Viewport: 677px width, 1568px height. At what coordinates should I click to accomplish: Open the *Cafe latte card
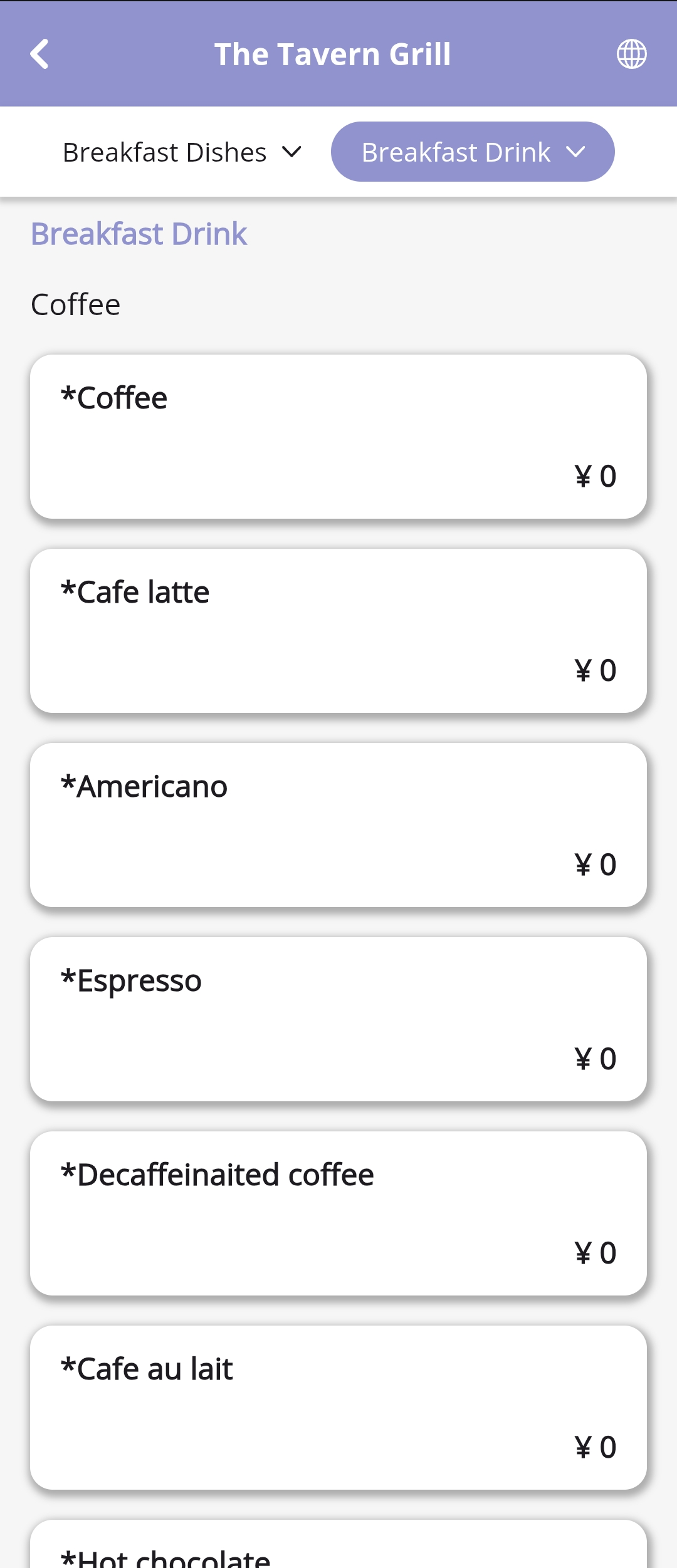pos(338,631)
